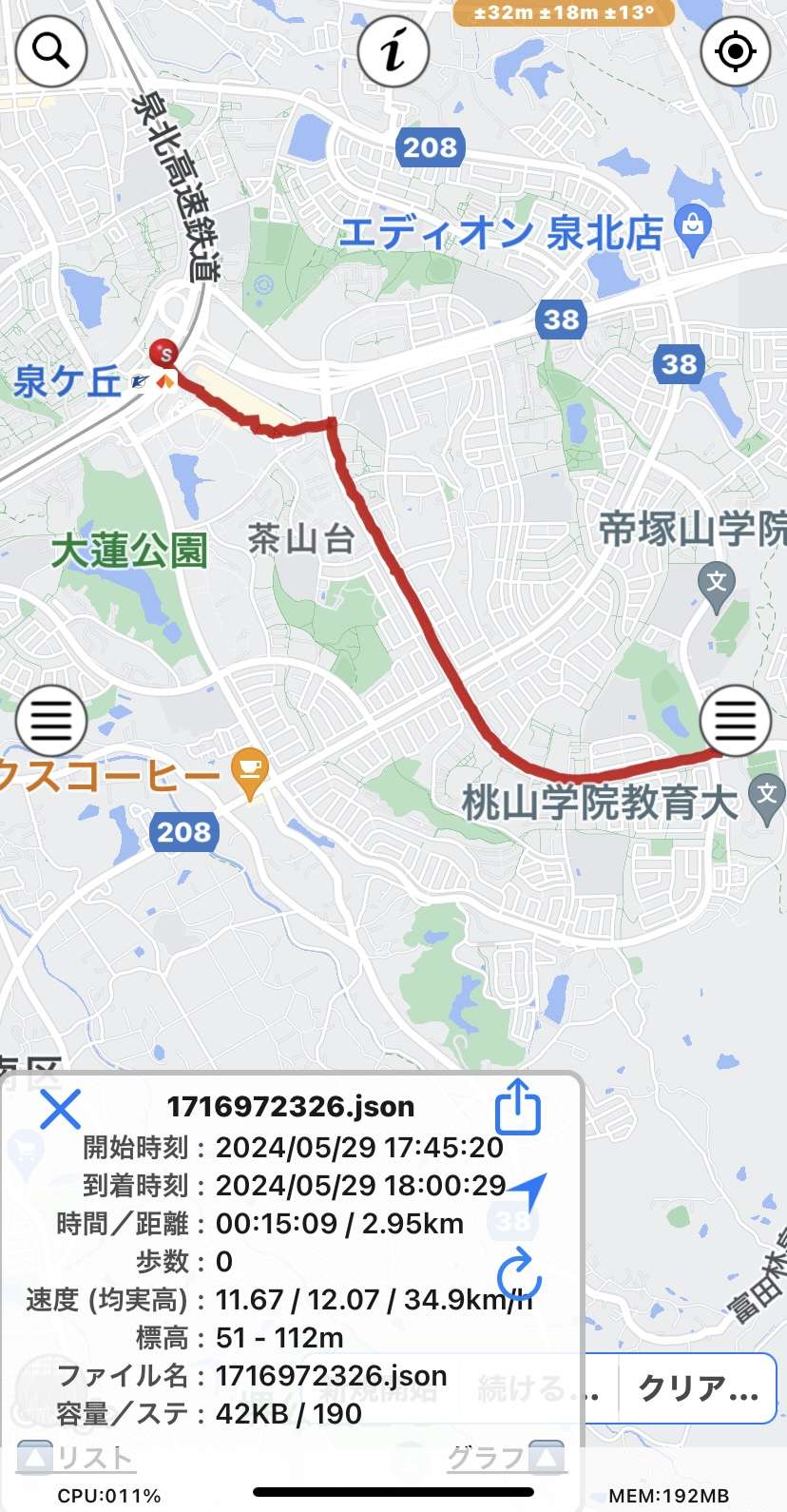The image size is (787, 1512).
Task: Open the info button at top
Action: tap(393, 51)
